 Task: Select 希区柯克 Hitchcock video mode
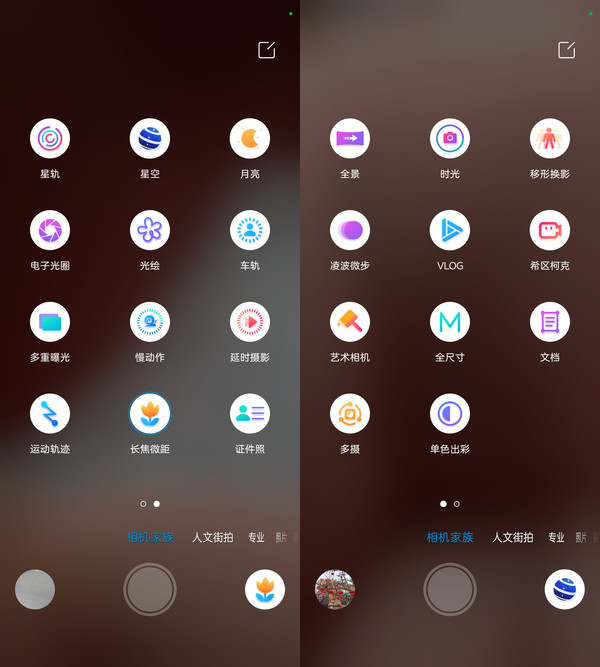coord(550,230)
